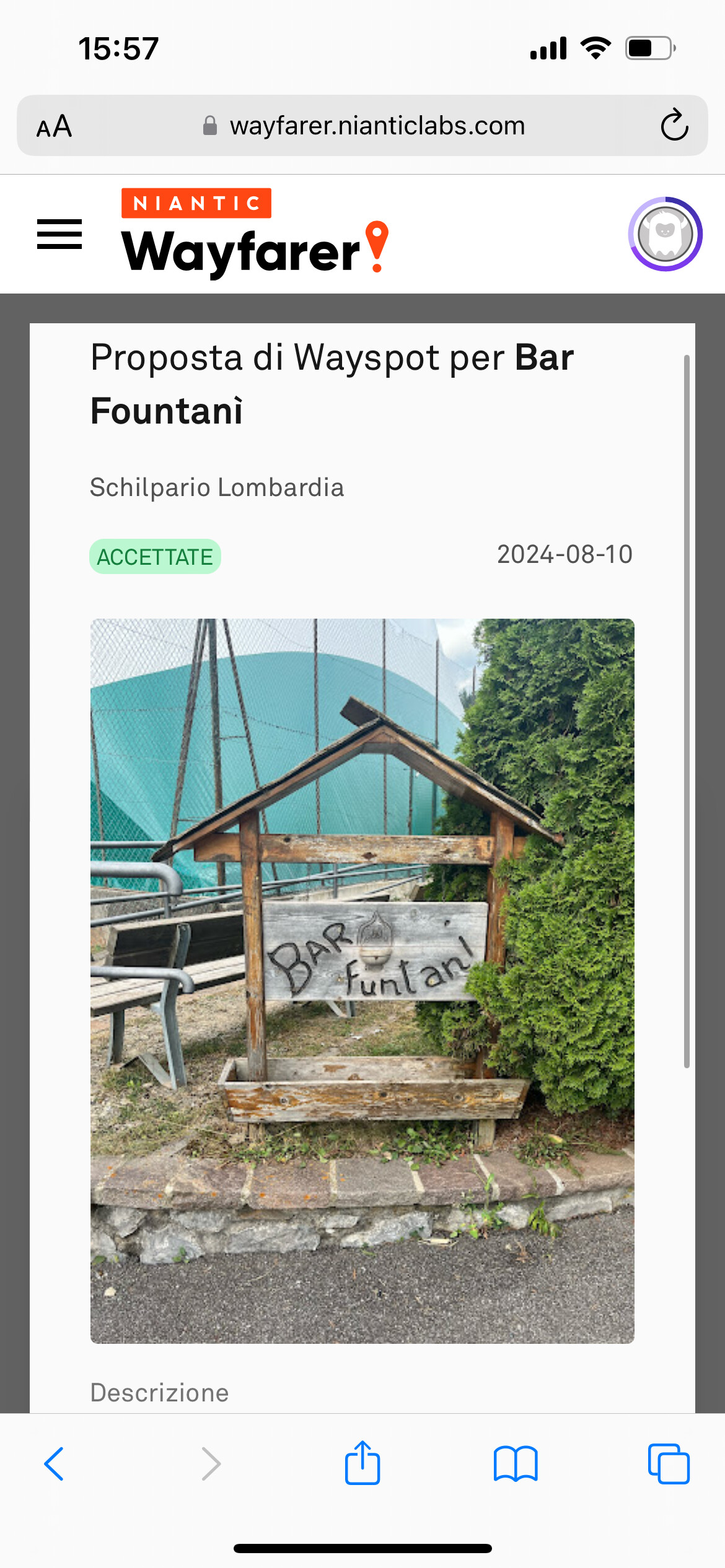Open the user profile avatar
The height and width of the screenshot is (1568, 725).
665,234
